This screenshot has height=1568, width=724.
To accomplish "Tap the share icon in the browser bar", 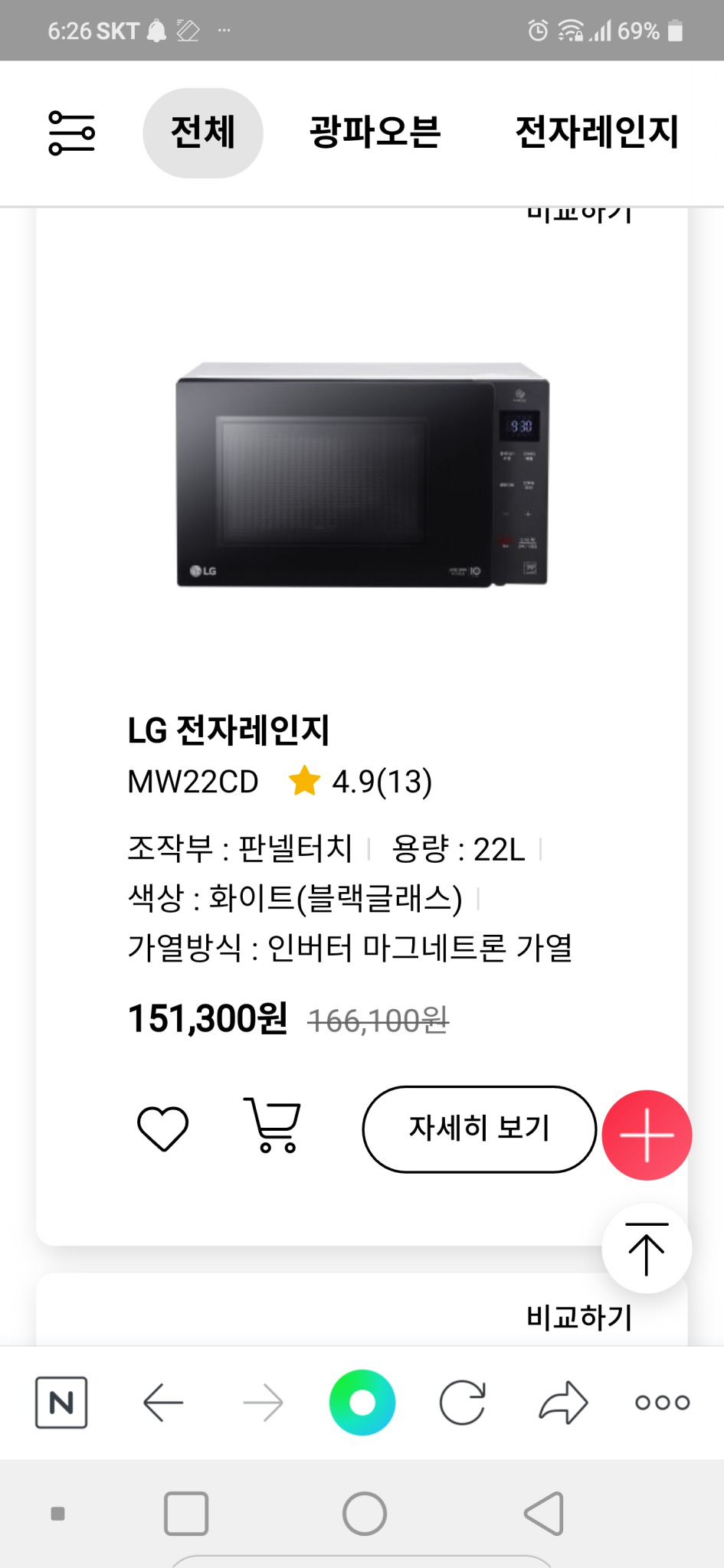I will (x=563, y=1403).
